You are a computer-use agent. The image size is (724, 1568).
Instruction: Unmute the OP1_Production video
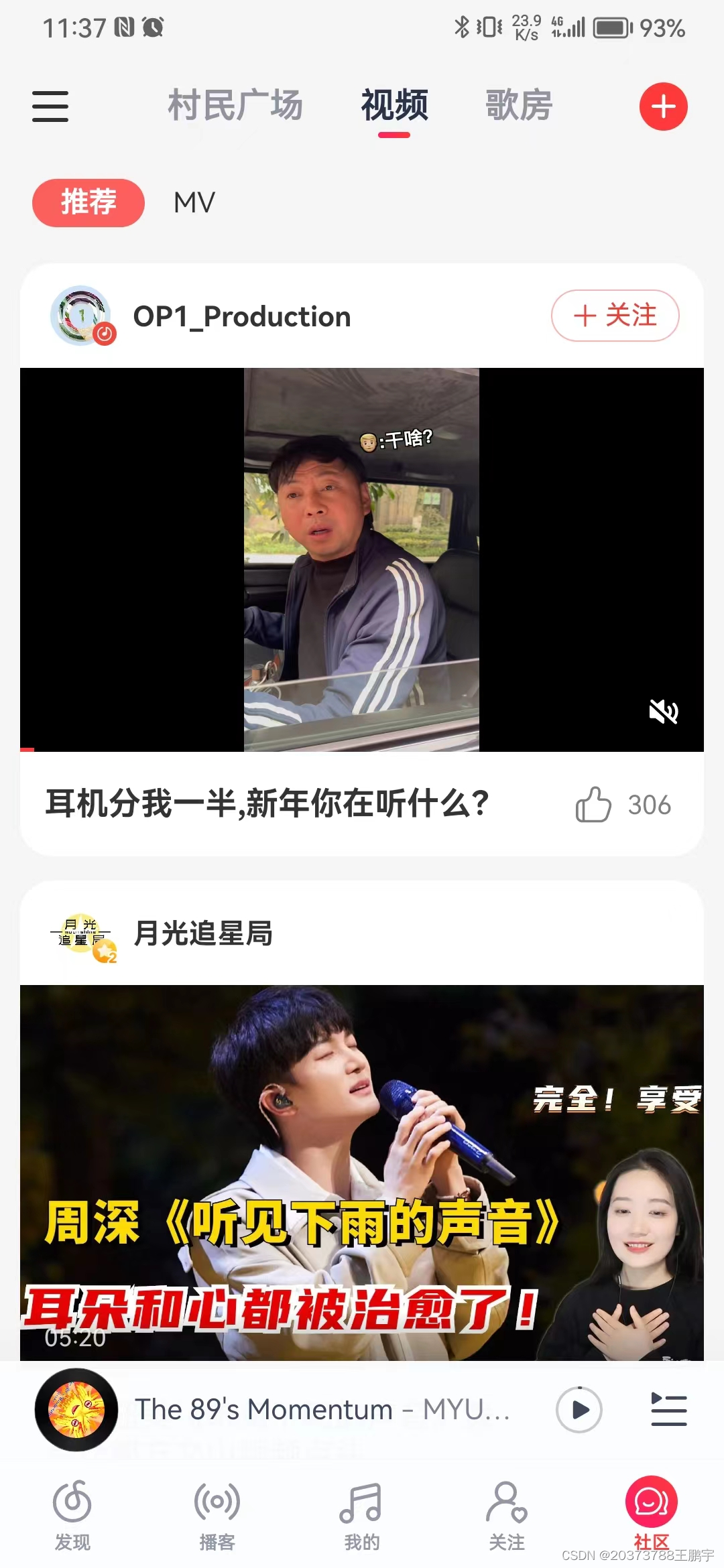click(x=663, y=712)
